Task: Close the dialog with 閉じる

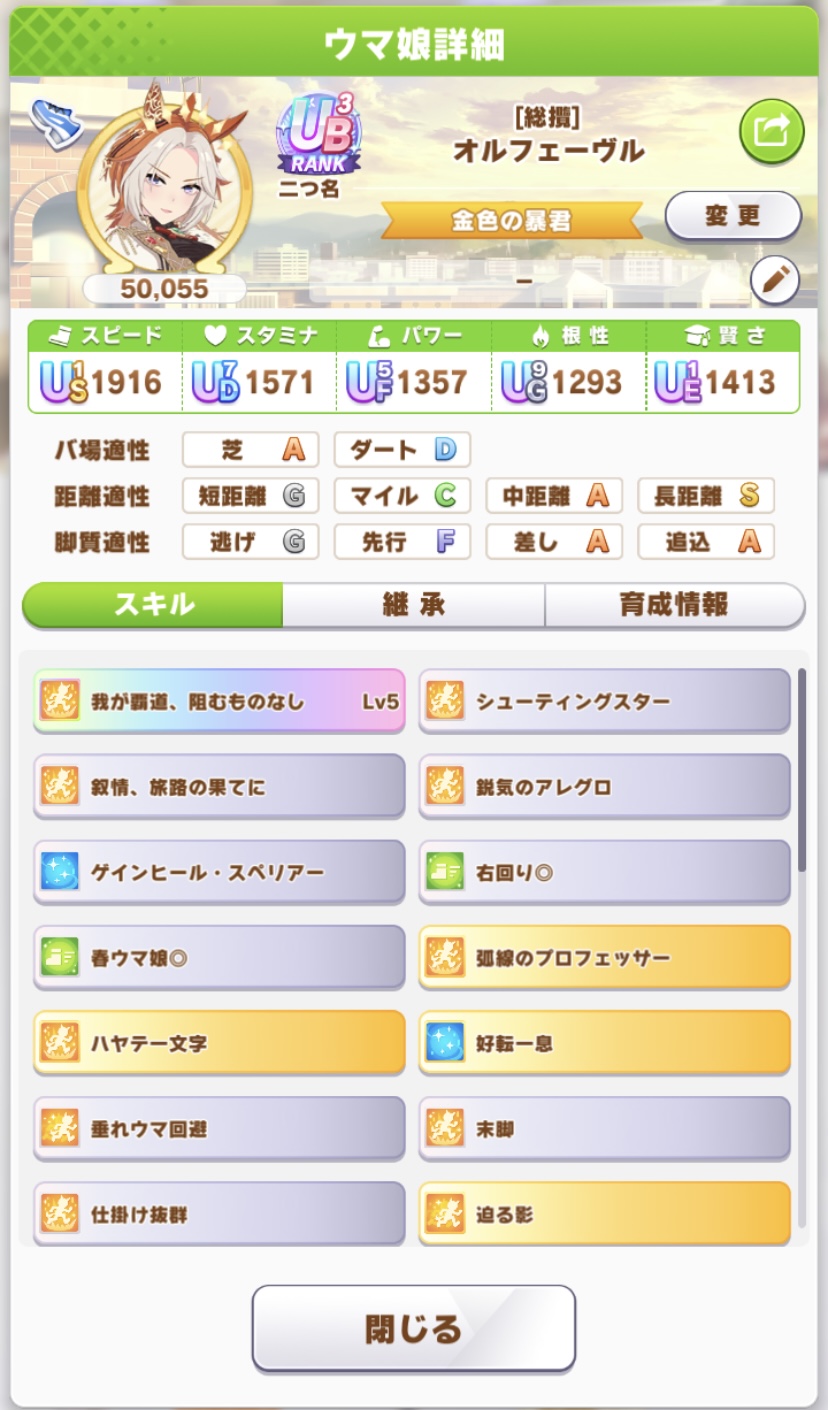Action: 413,1328
